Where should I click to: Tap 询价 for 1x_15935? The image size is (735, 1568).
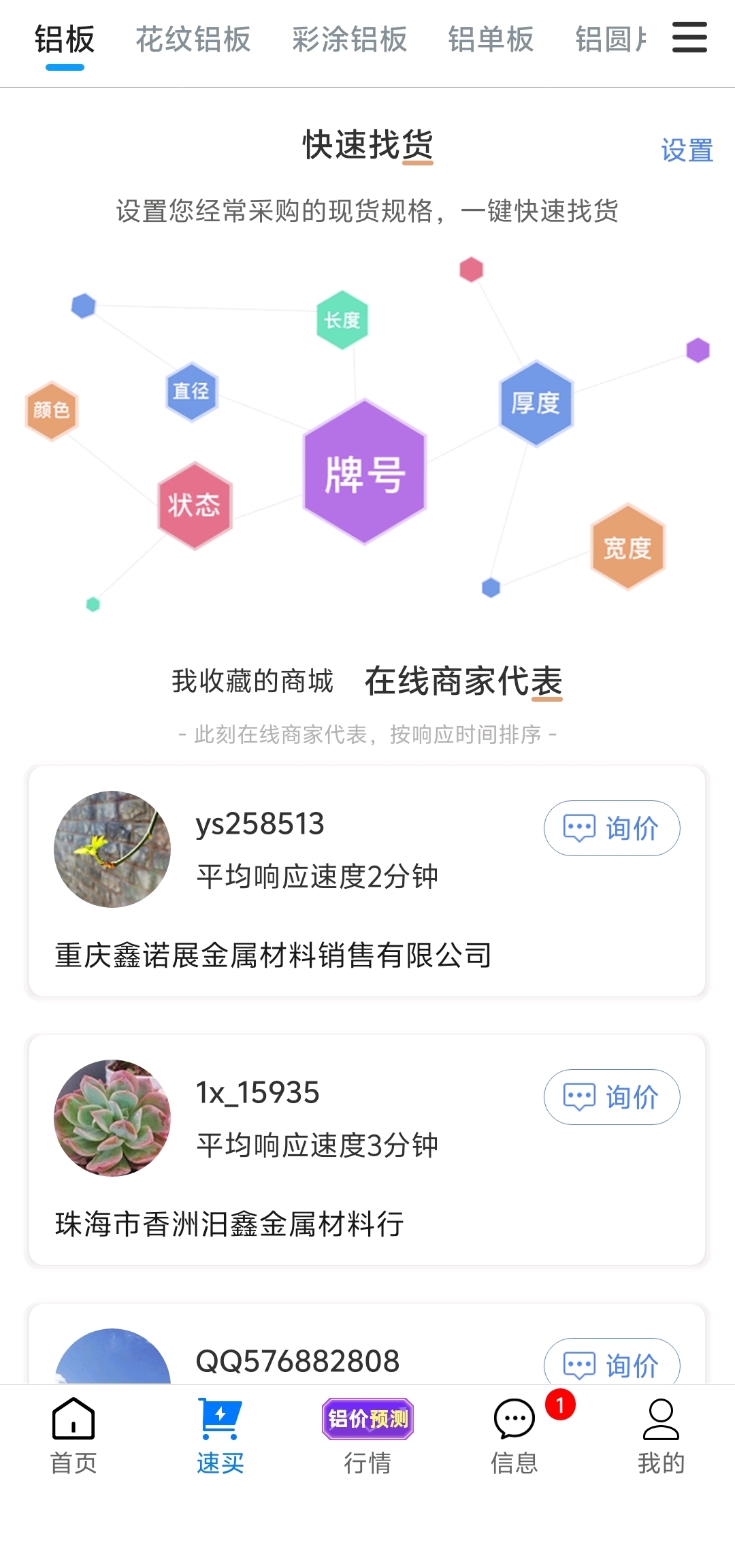(x=612, y=1097)
